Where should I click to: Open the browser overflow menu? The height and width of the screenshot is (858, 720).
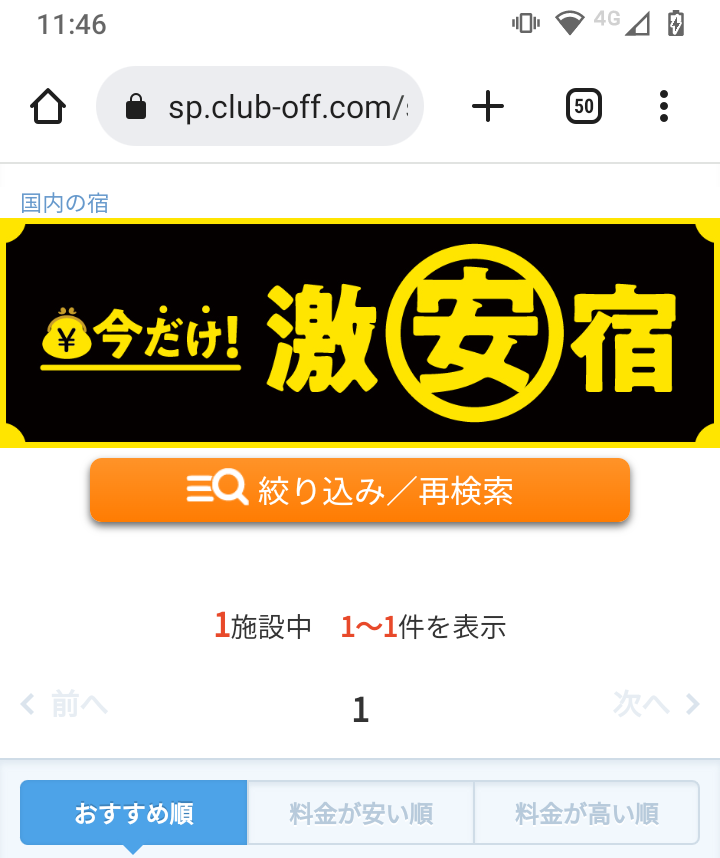click(664, 106)
